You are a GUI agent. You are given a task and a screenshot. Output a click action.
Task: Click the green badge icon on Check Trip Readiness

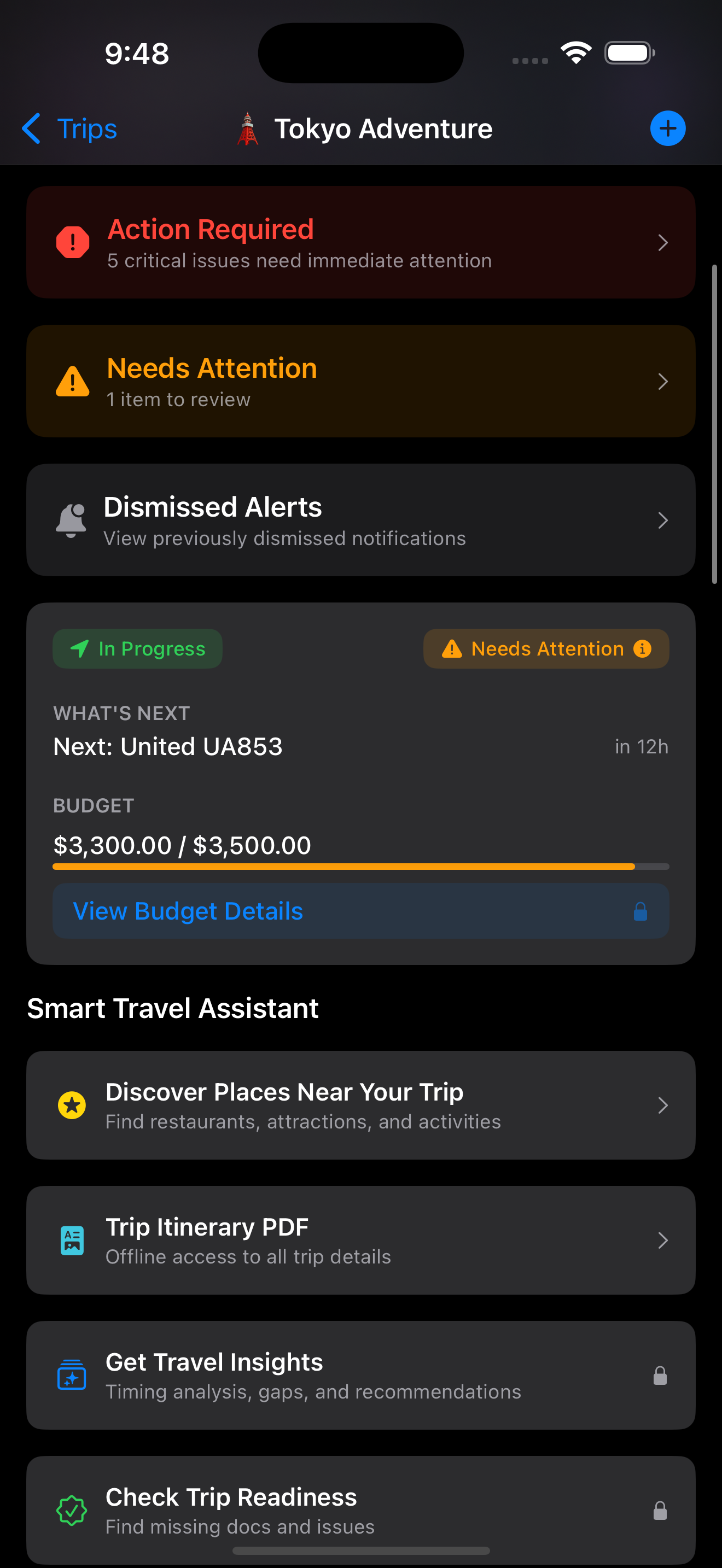[72, 1511]
